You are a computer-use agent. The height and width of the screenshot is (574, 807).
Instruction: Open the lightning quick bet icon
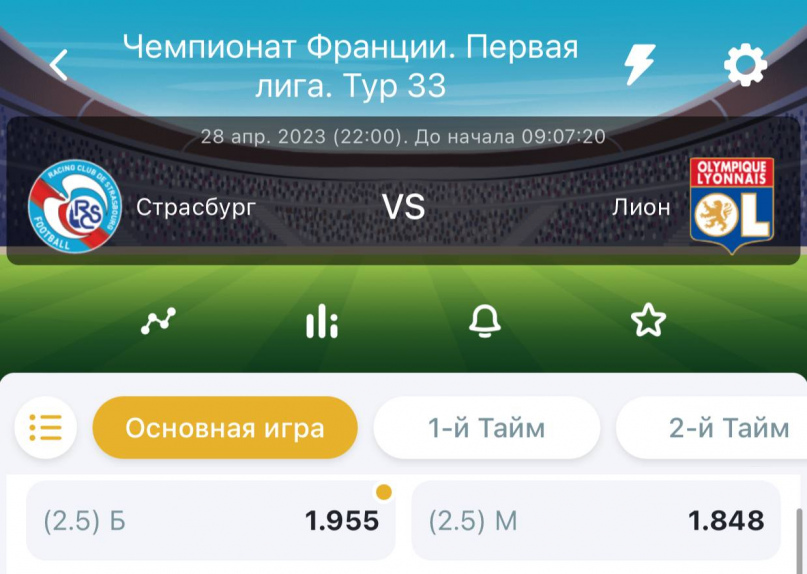tap(639, 65)
